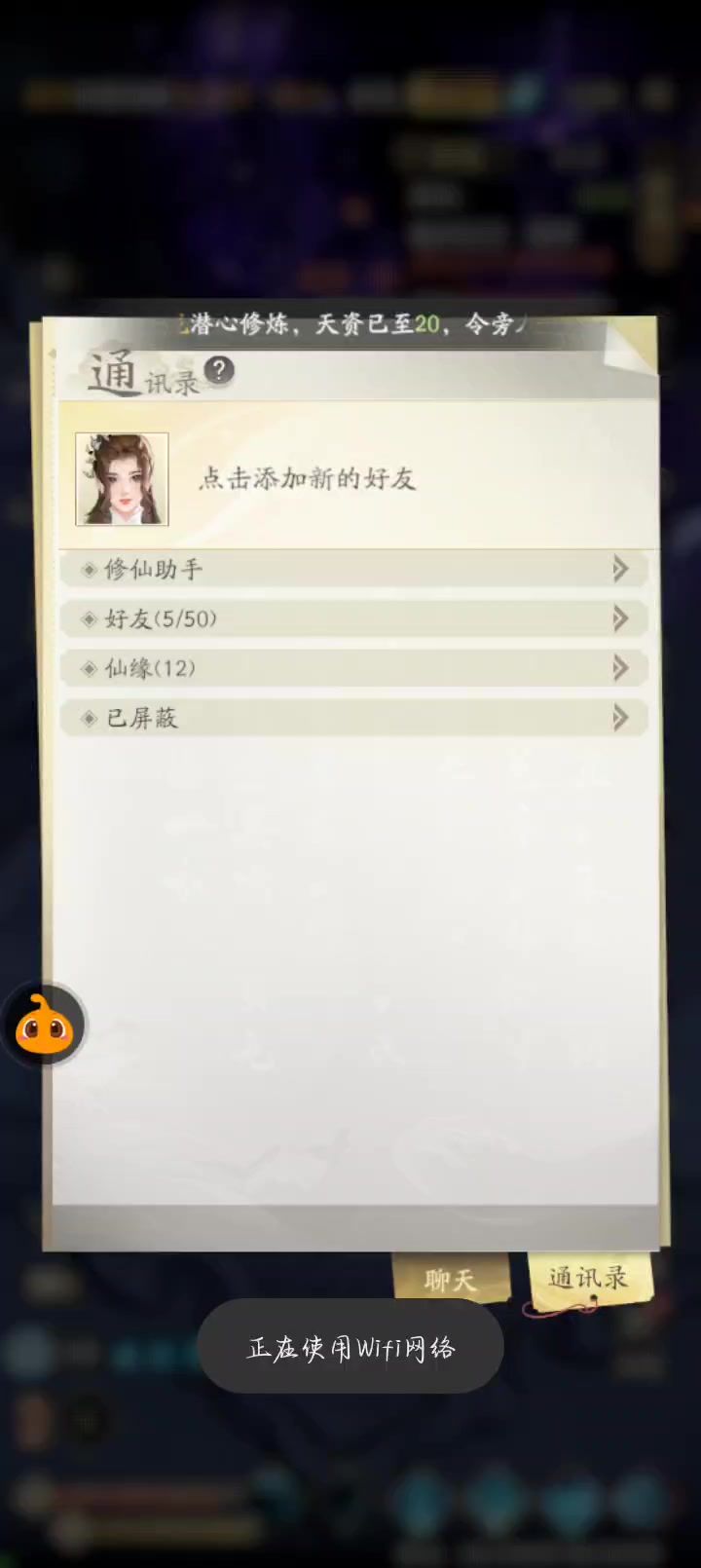
Task: Open the help question mark beside 通讯录
Action: 221,370
